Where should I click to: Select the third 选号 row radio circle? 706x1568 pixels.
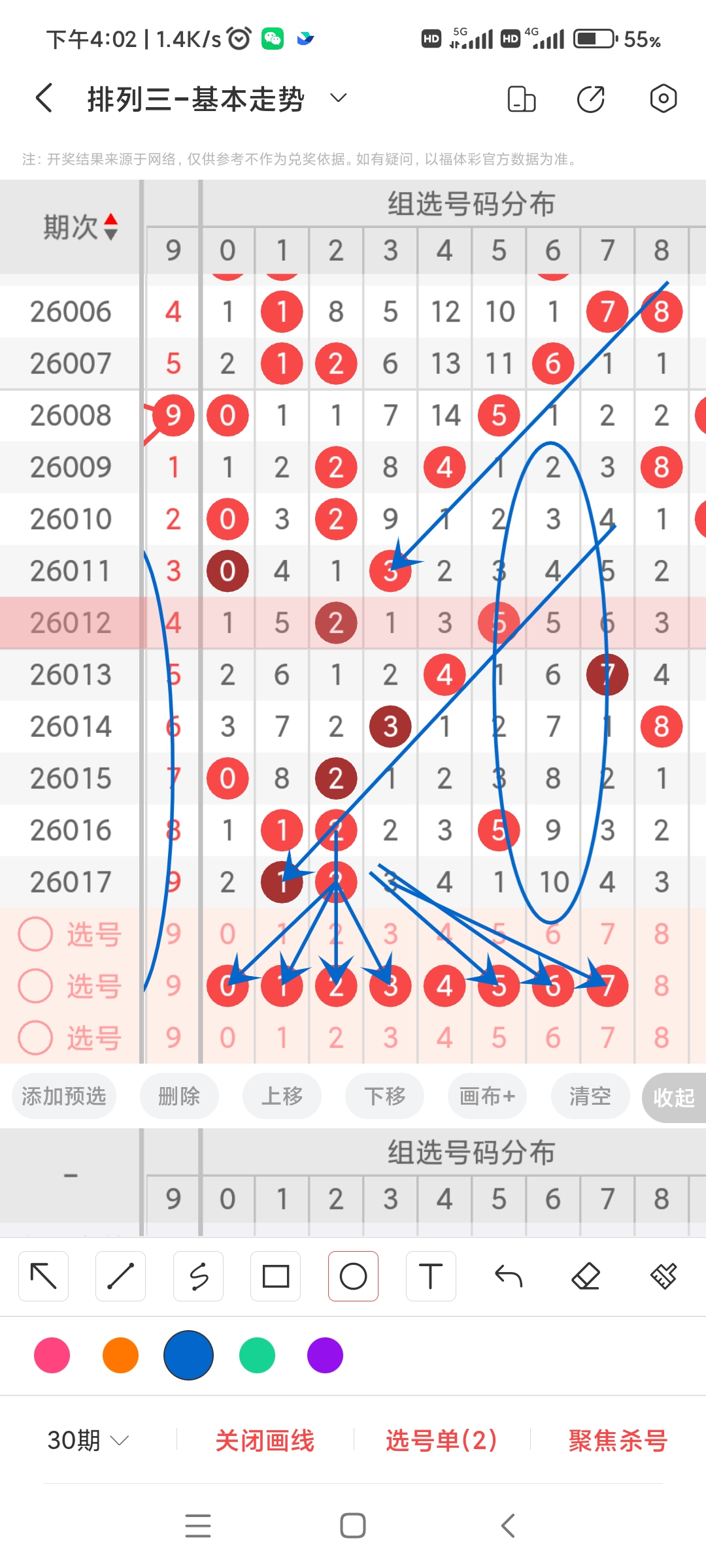point(36,1036)
